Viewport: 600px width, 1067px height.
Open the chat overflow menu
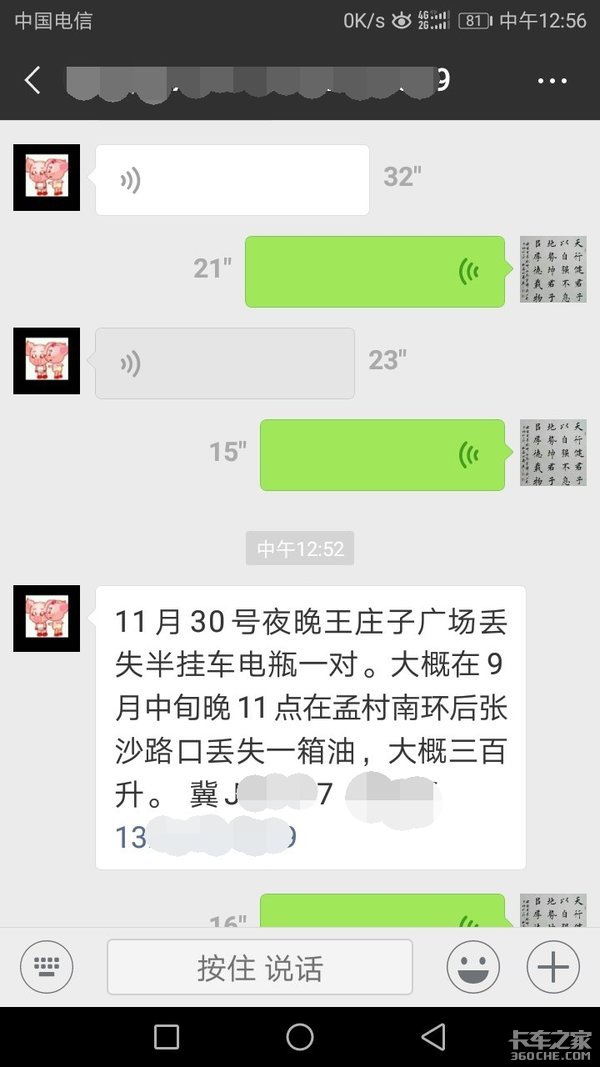(552, 81)
